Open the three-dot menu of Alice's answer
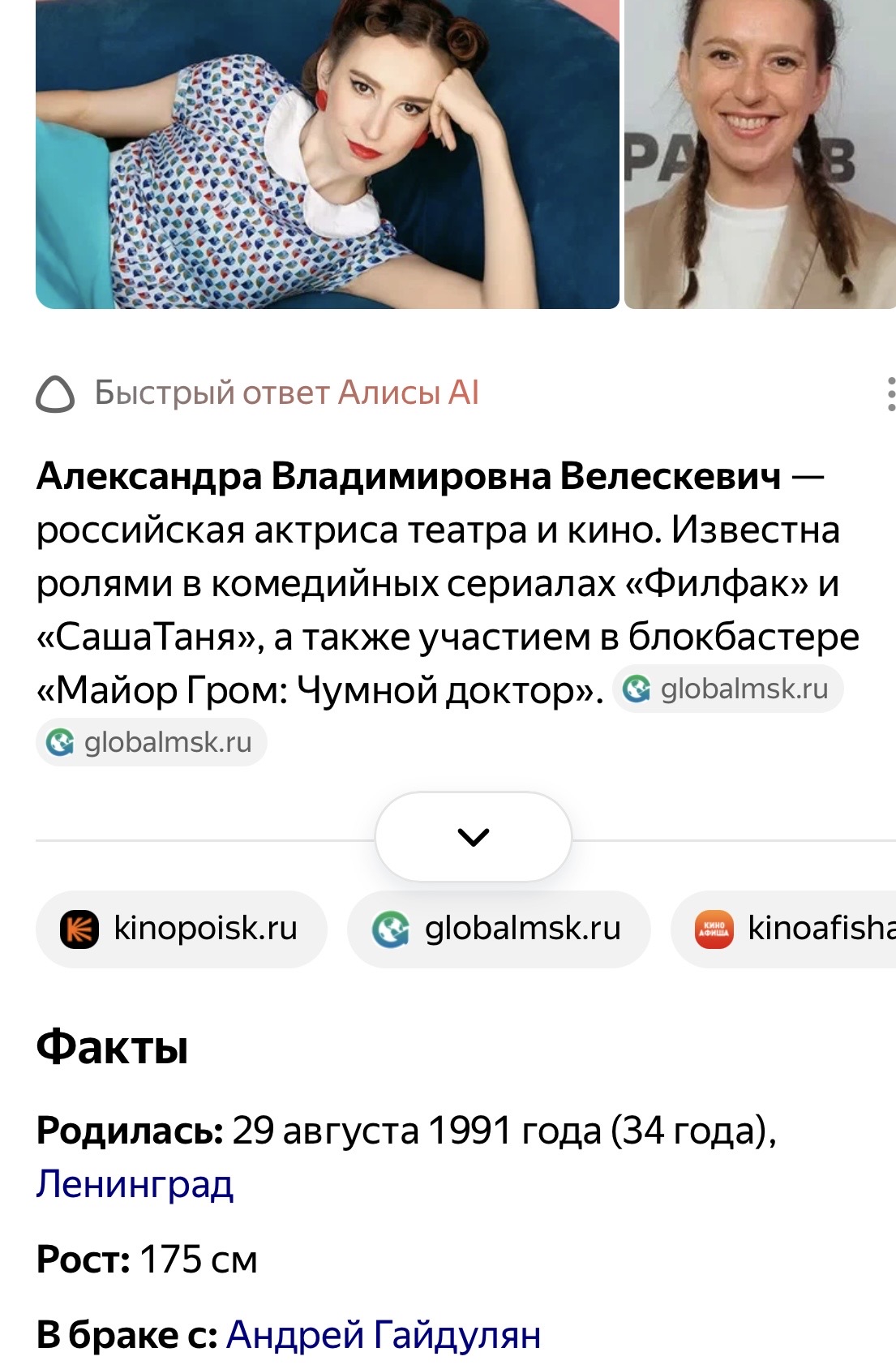Screen dimensions: 896x1365 (890, 393)
